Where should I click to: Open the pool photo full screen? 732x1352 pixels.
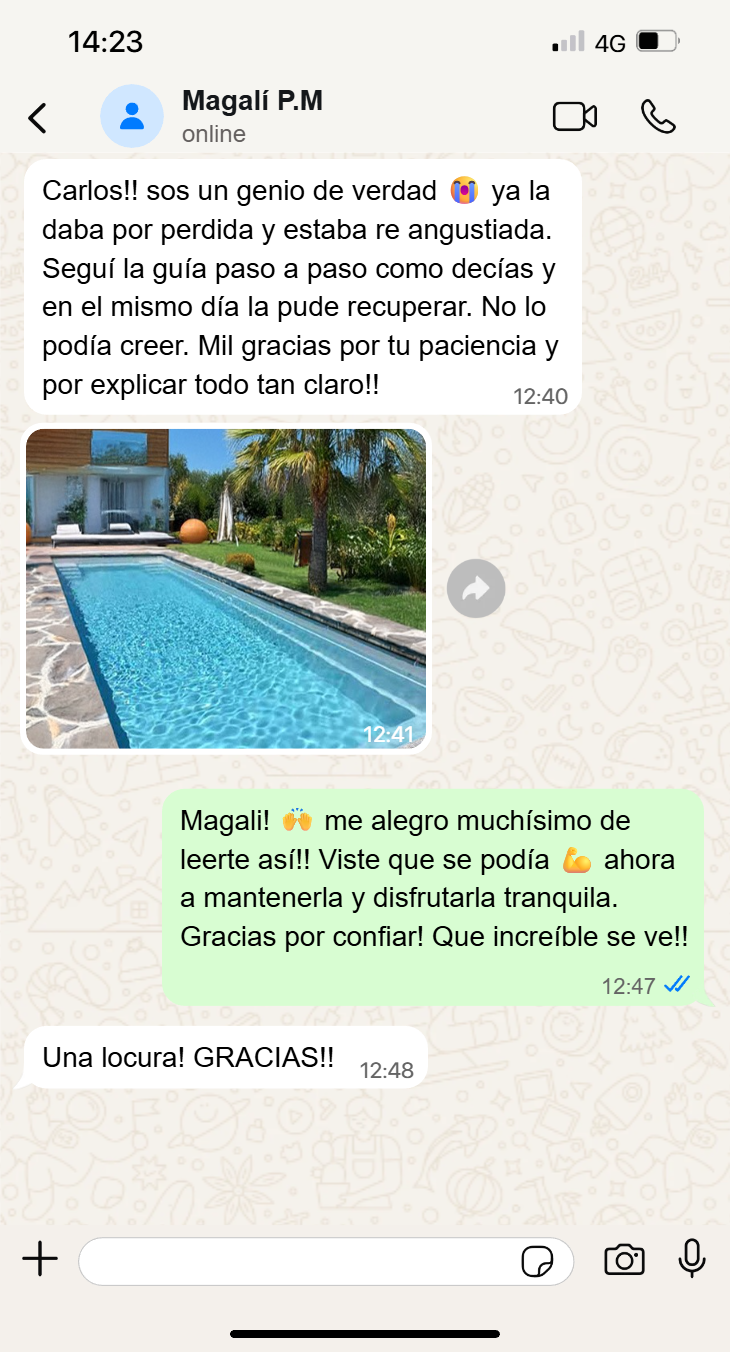pyautogui.click(x=226, y=588)
